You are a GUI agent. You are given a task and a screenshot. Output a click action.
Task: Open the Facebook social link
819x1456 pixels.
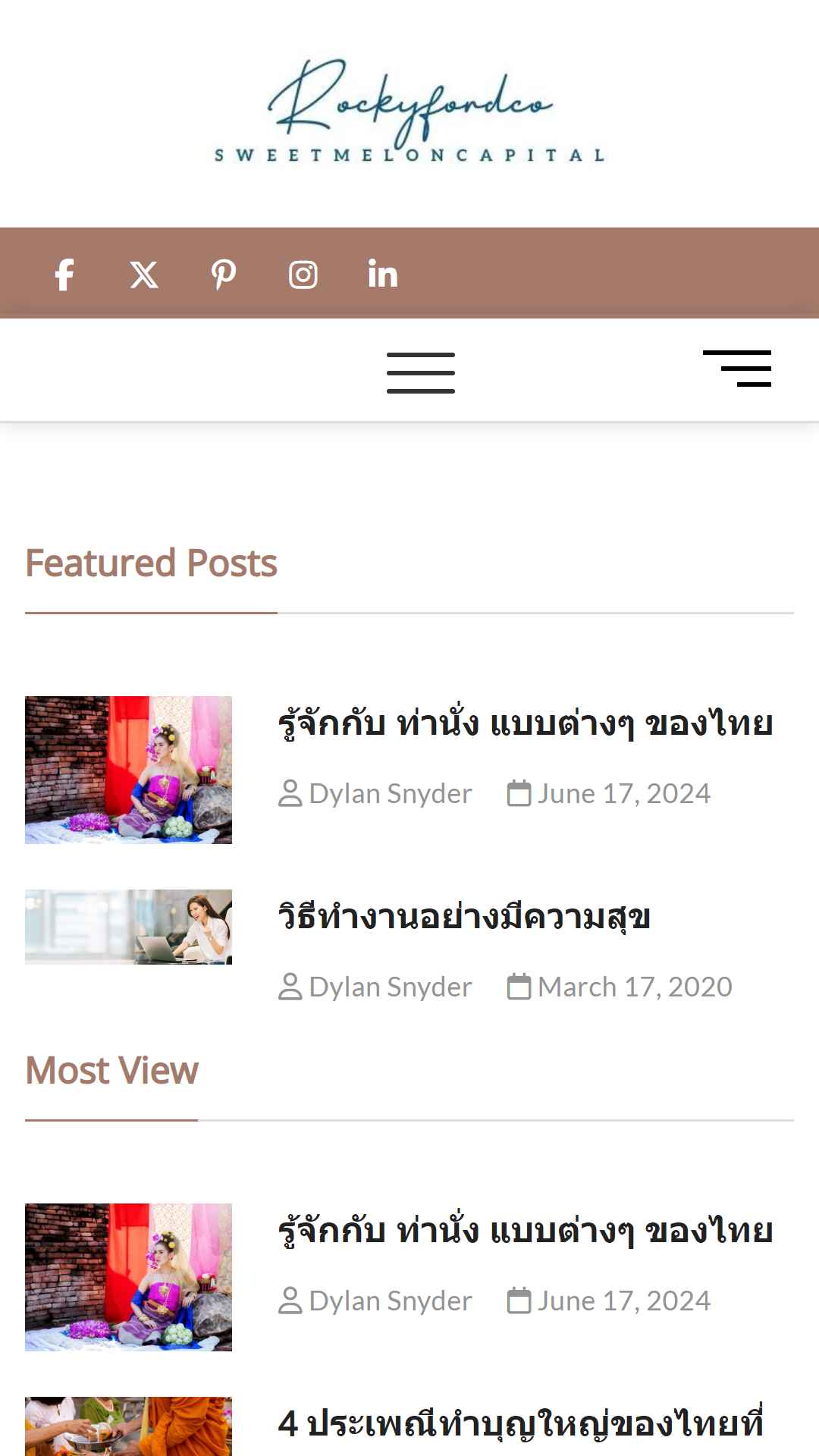[65, 275]
